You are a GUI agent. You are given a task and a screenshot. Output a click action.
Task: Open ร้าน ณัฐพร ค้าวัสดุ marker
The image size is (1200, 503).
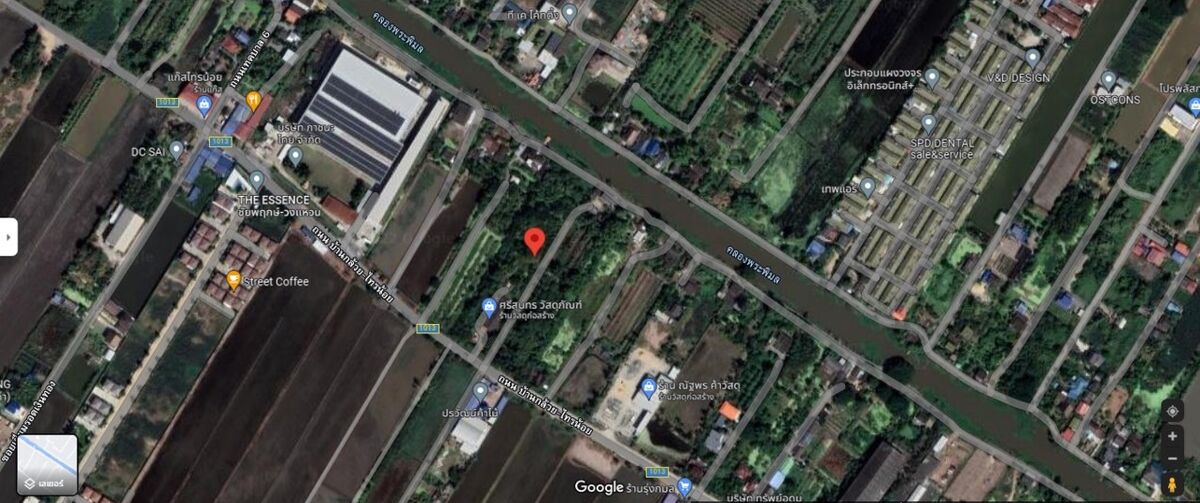coord(648,386)
